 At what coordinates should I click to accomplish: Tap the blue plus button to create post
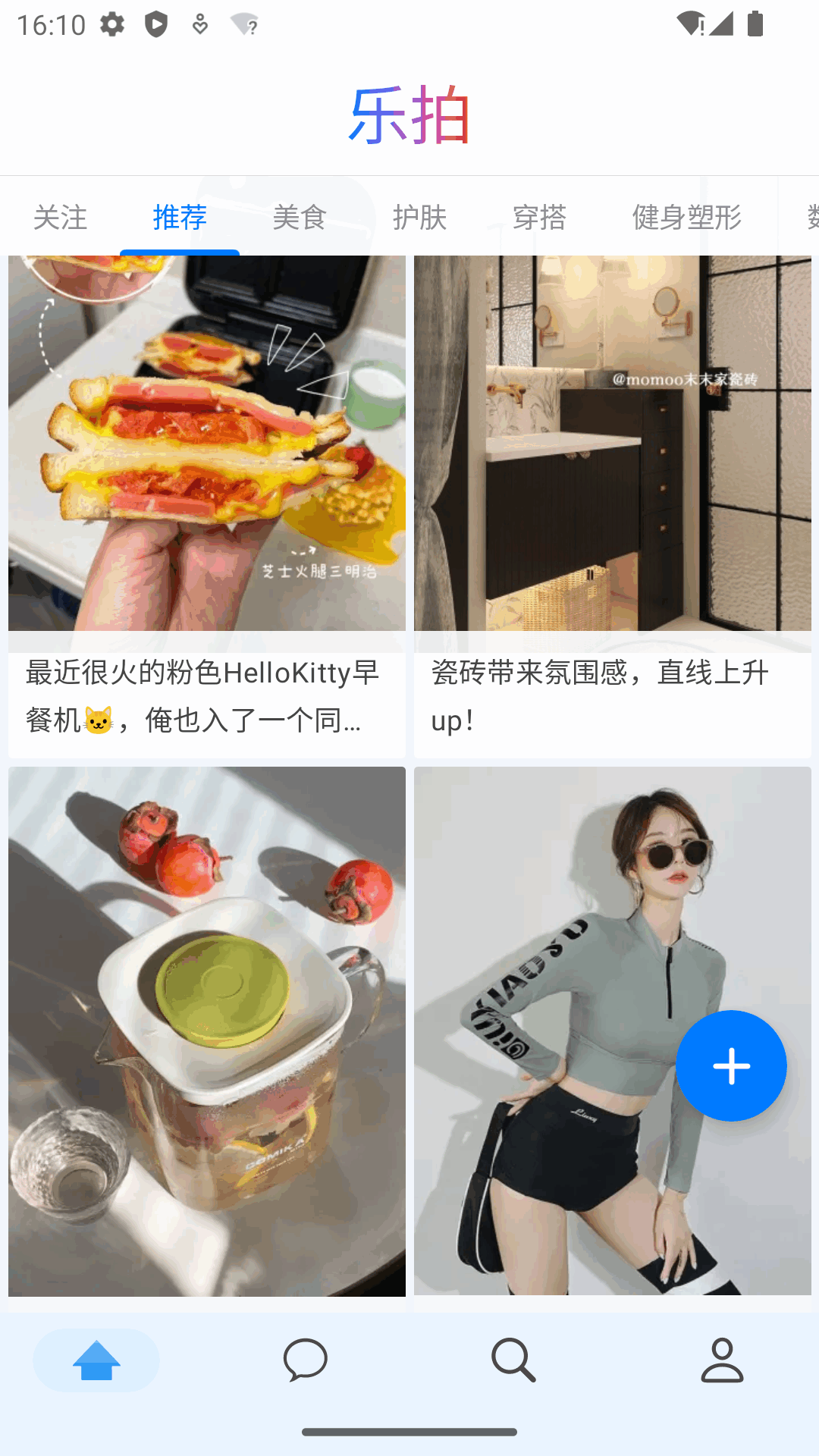pos(731,1066)
